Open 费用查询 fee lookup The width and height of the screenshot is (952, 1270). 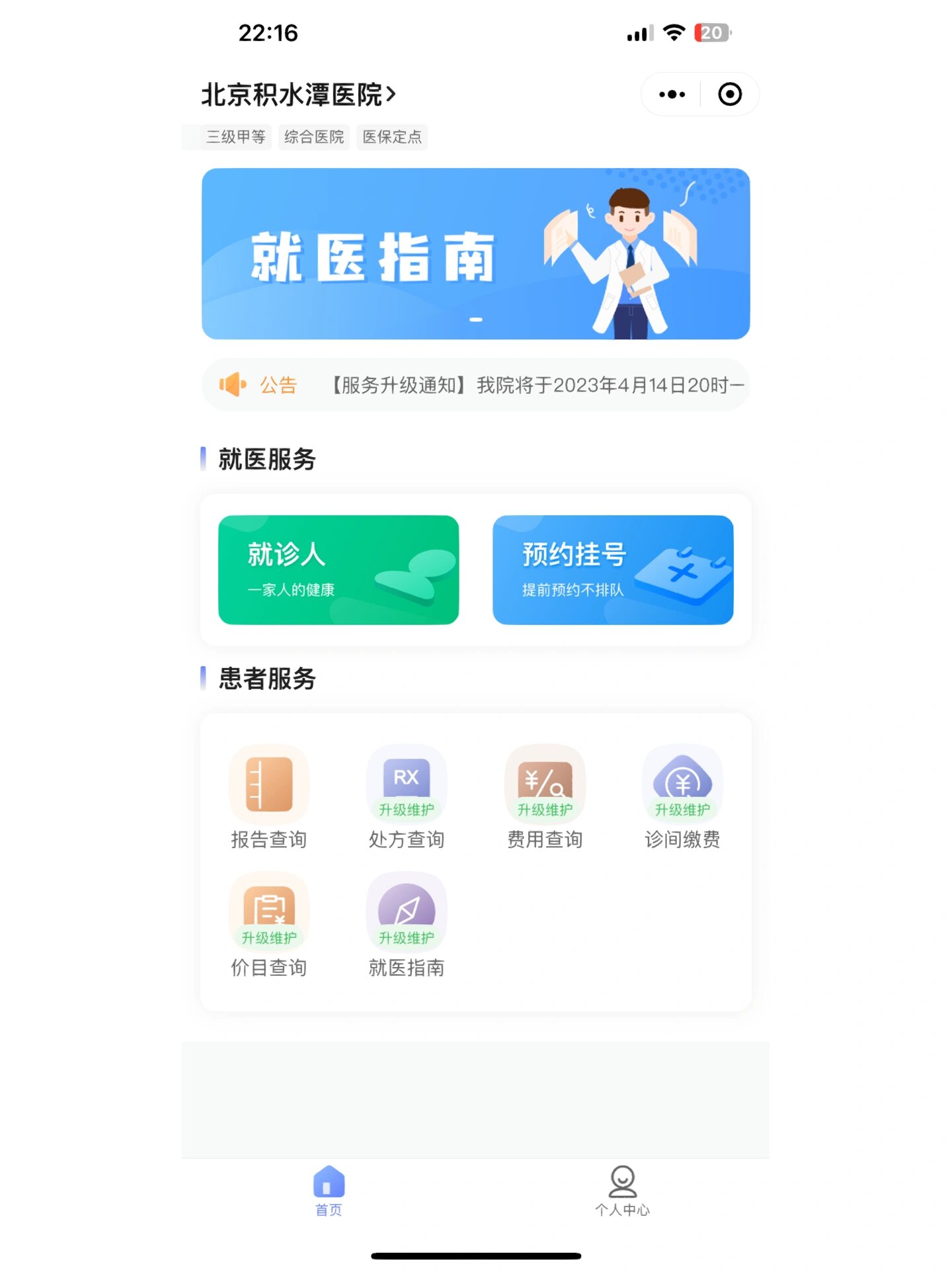(x=545, y=797)
